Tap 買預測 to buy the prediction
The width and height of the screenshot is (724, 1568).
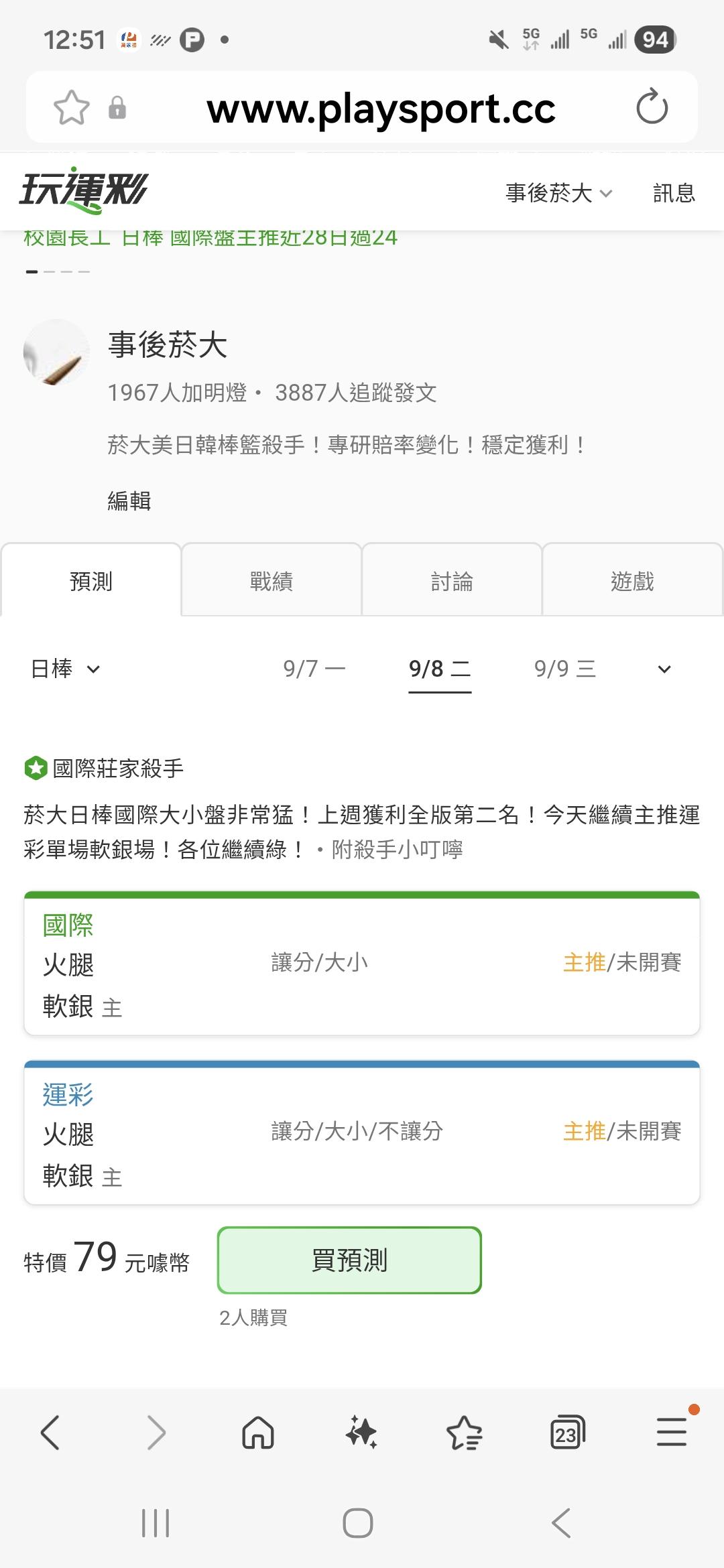(x=349, y=1260)
